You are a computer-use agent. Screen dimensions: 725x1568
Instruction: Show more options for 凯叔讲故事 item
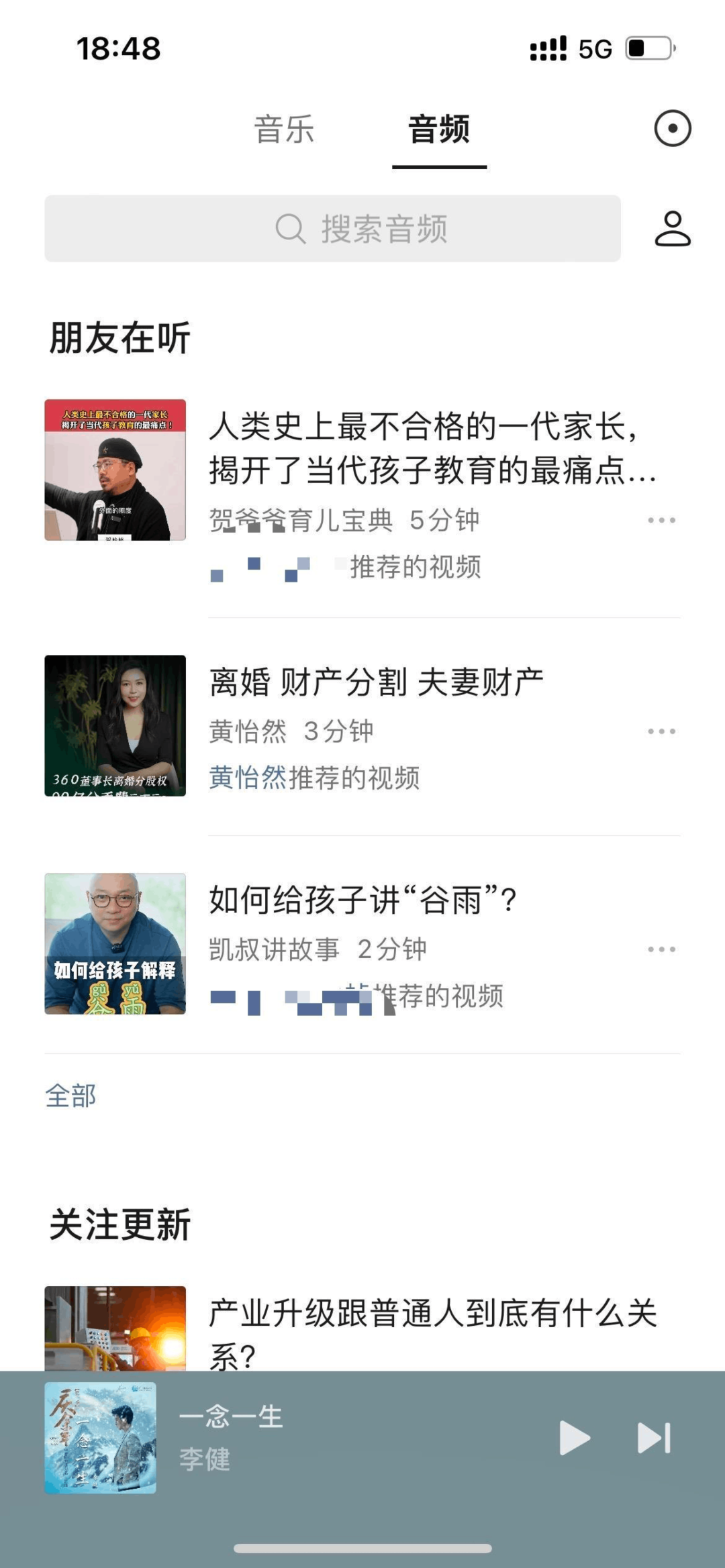click(x=661, y=949)
